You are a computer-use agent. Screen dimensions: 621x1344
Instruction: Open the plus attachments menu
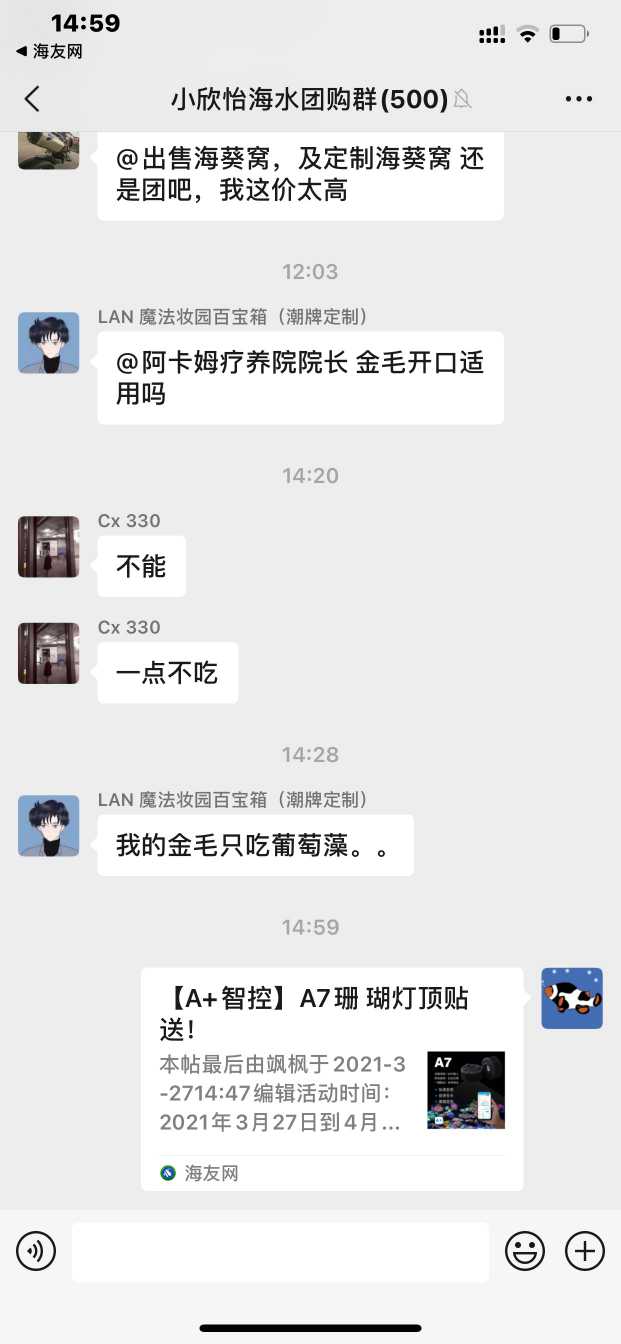[585, 1251]
